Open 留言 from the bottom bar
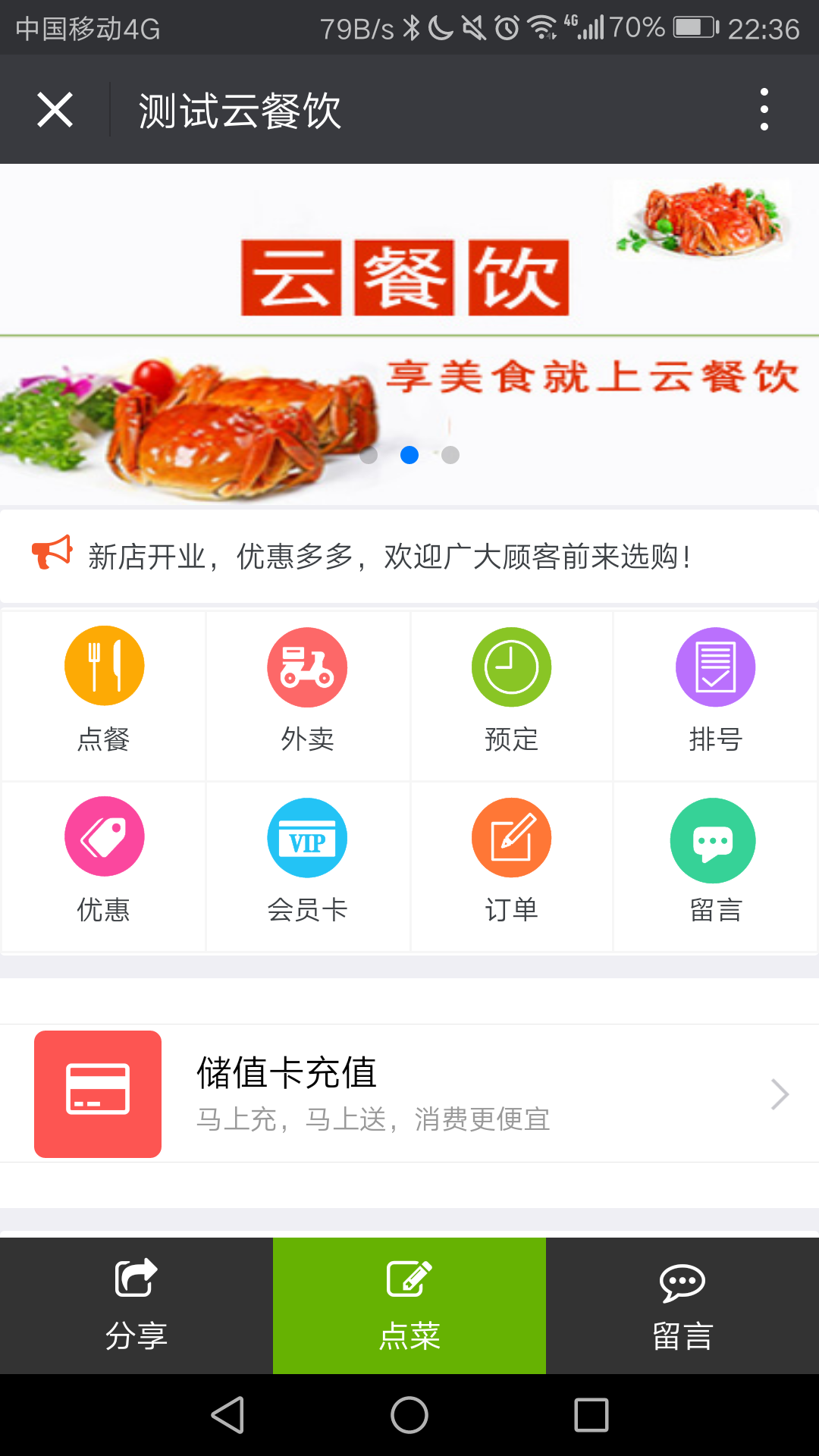The image size is (819, 1456). click(x=682, y=1306)
